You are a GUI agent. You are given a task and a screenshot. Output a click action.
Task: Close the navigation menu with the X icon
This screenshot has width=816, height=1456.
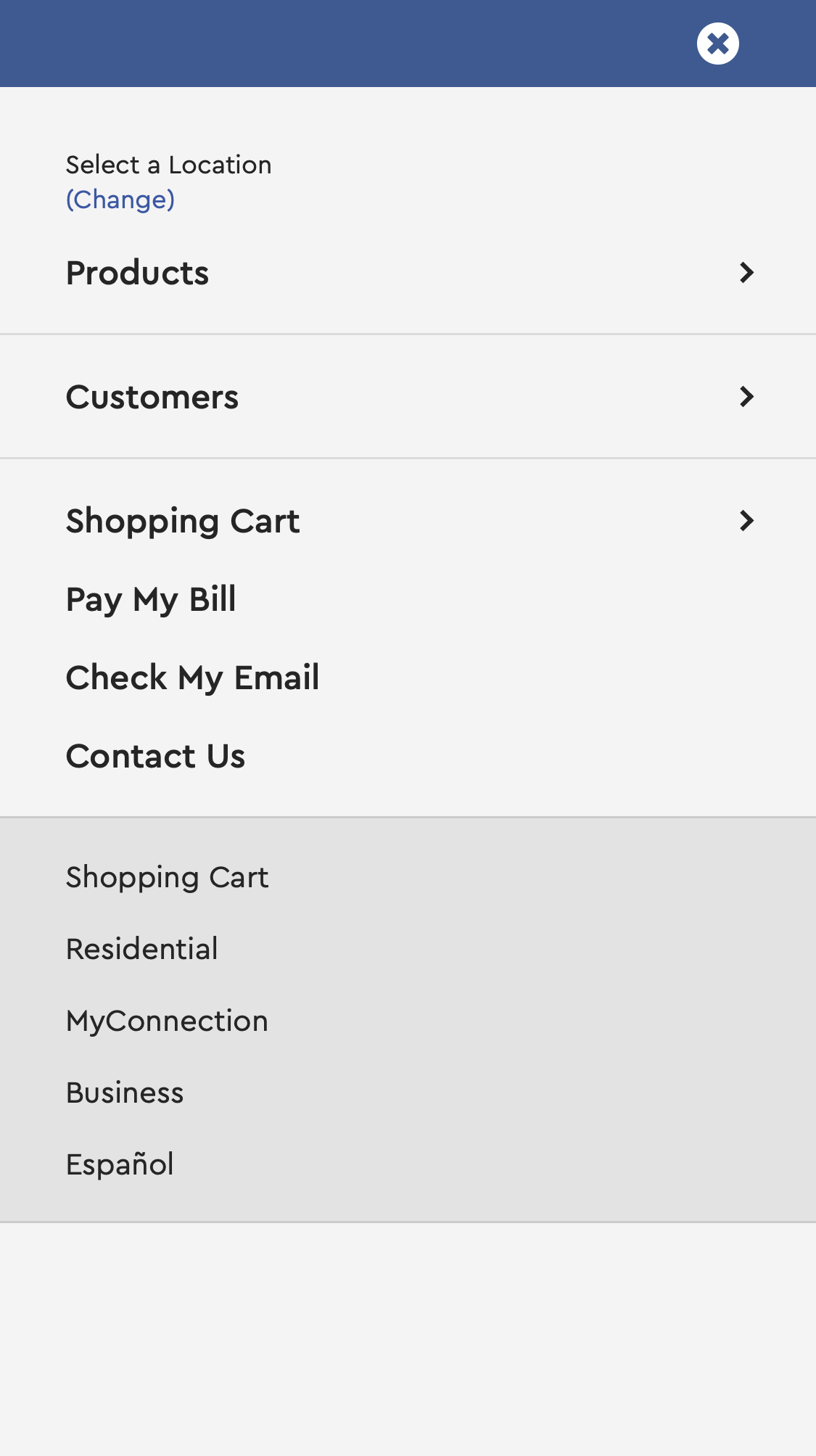pos(718,44)
